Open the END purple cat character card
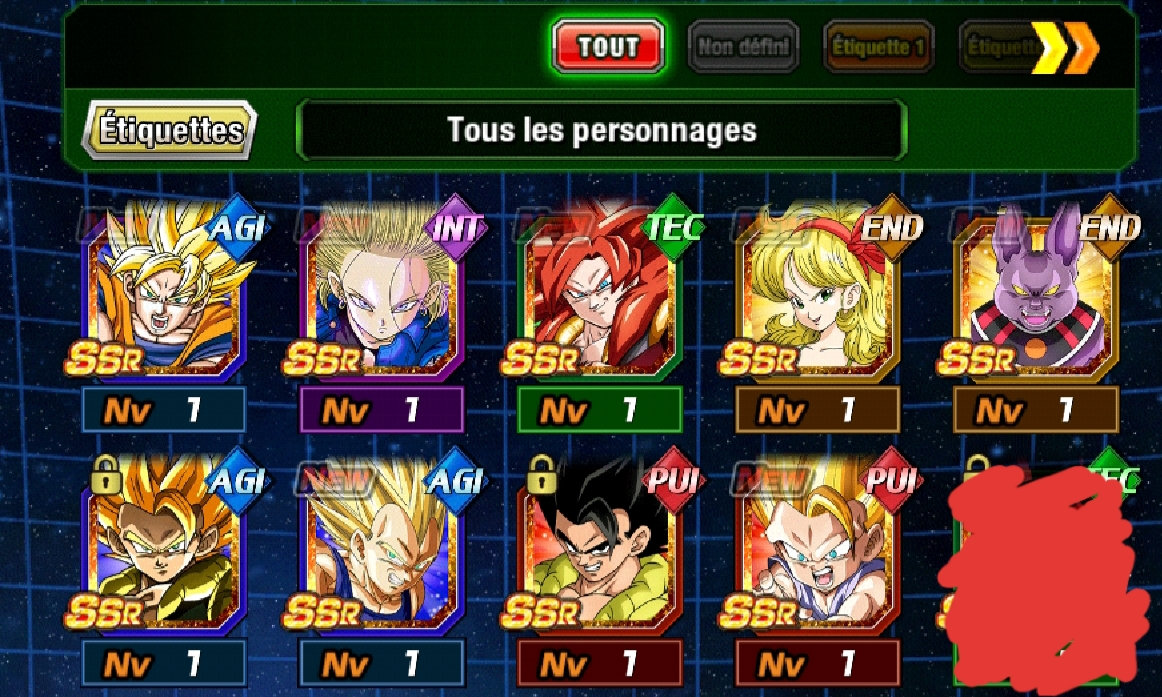Image resolution: width=1162 pixels, height=697 pixels. 1035,300
